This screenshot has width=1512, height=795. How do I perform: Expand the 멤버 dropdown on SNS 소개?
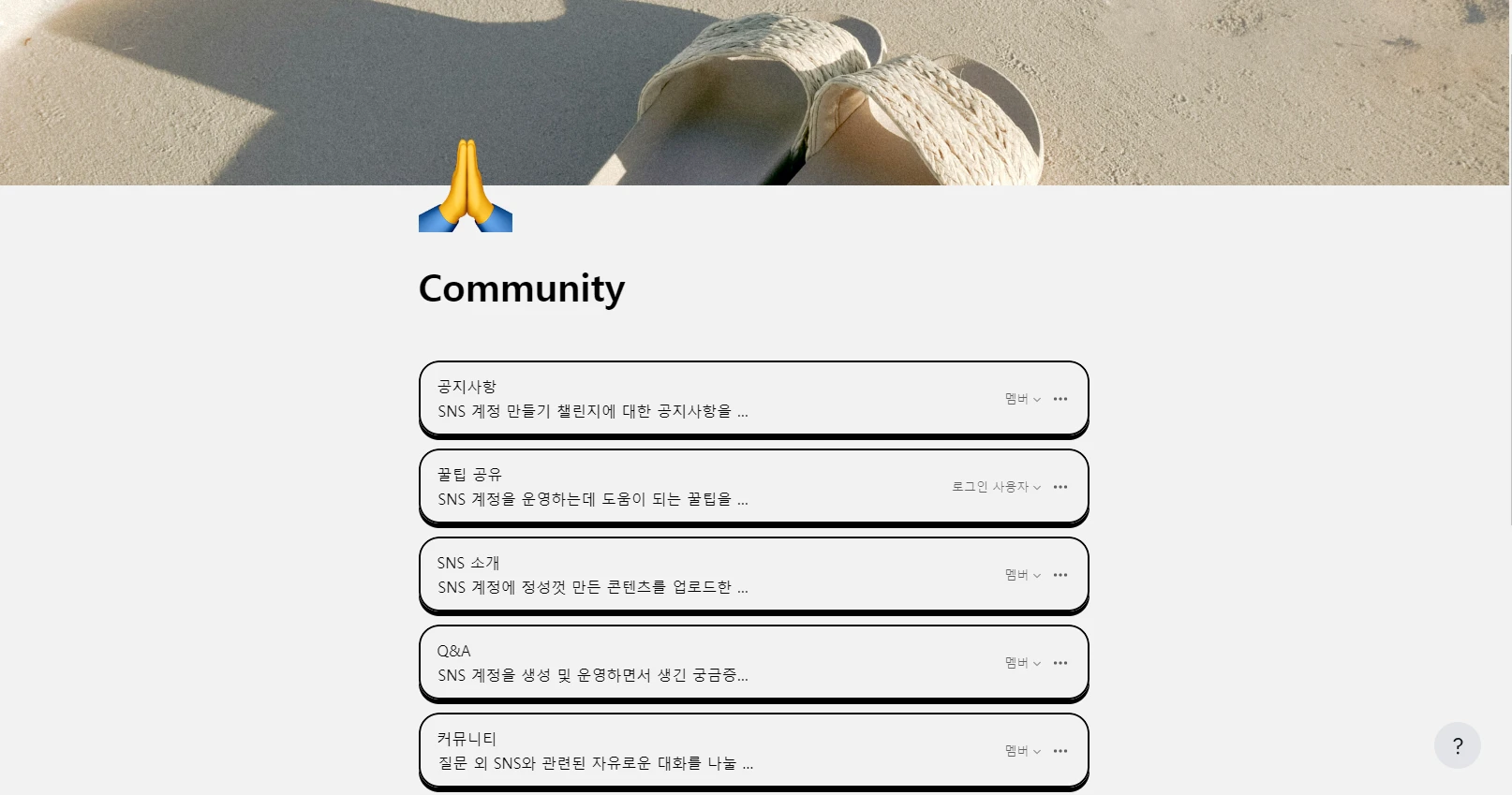pos(1022,575)
